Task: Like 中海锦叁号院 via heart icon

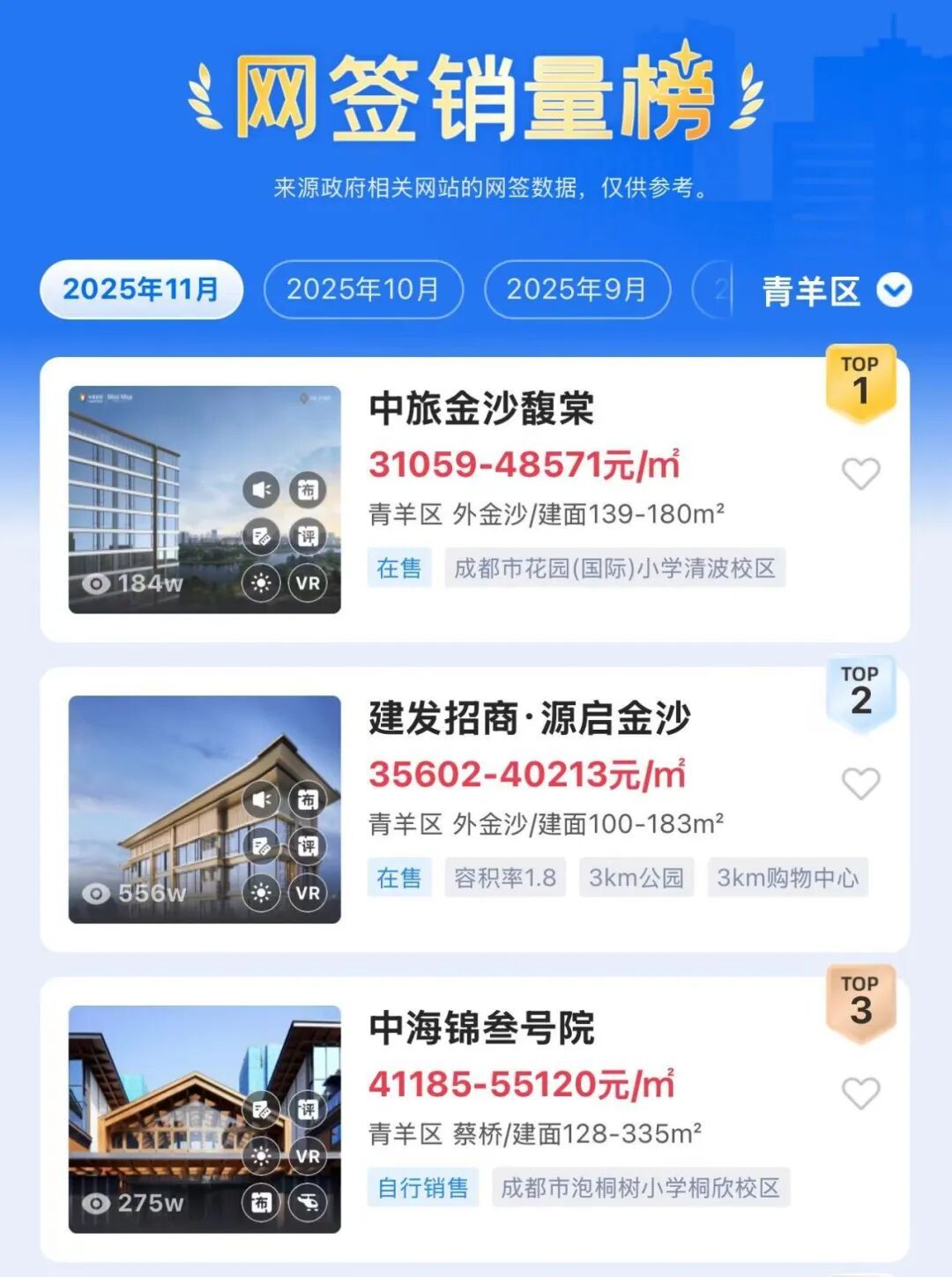Action: tap(860, 1094)
